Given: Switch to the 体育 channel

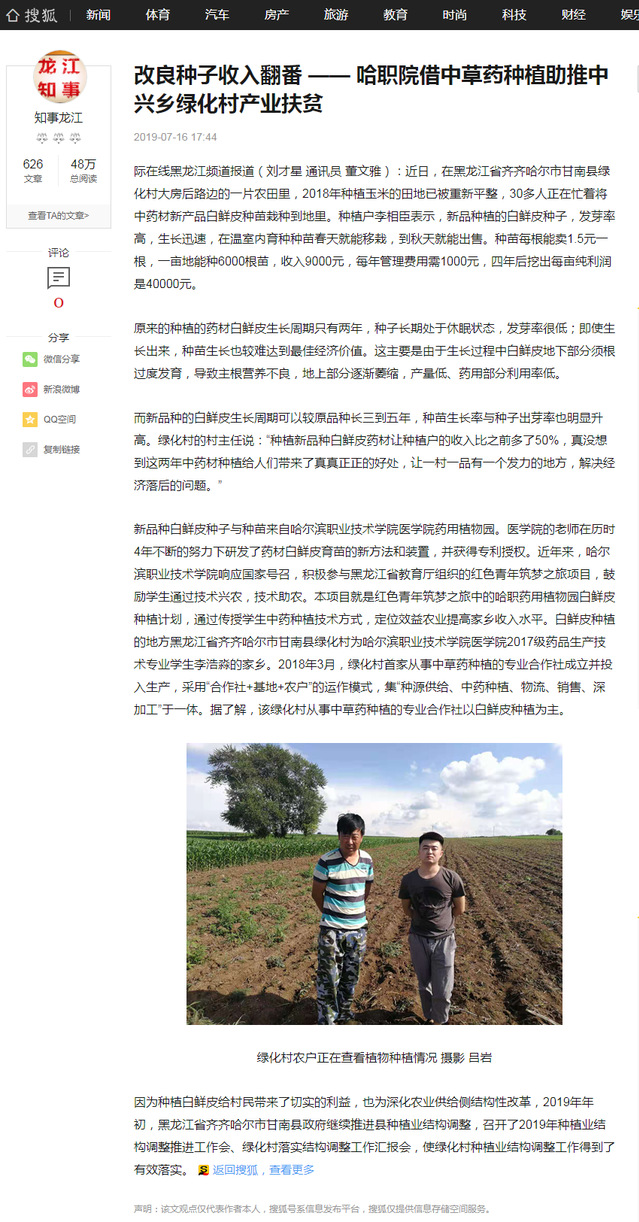Looking at the screenshot, I should tap(157, 14).
